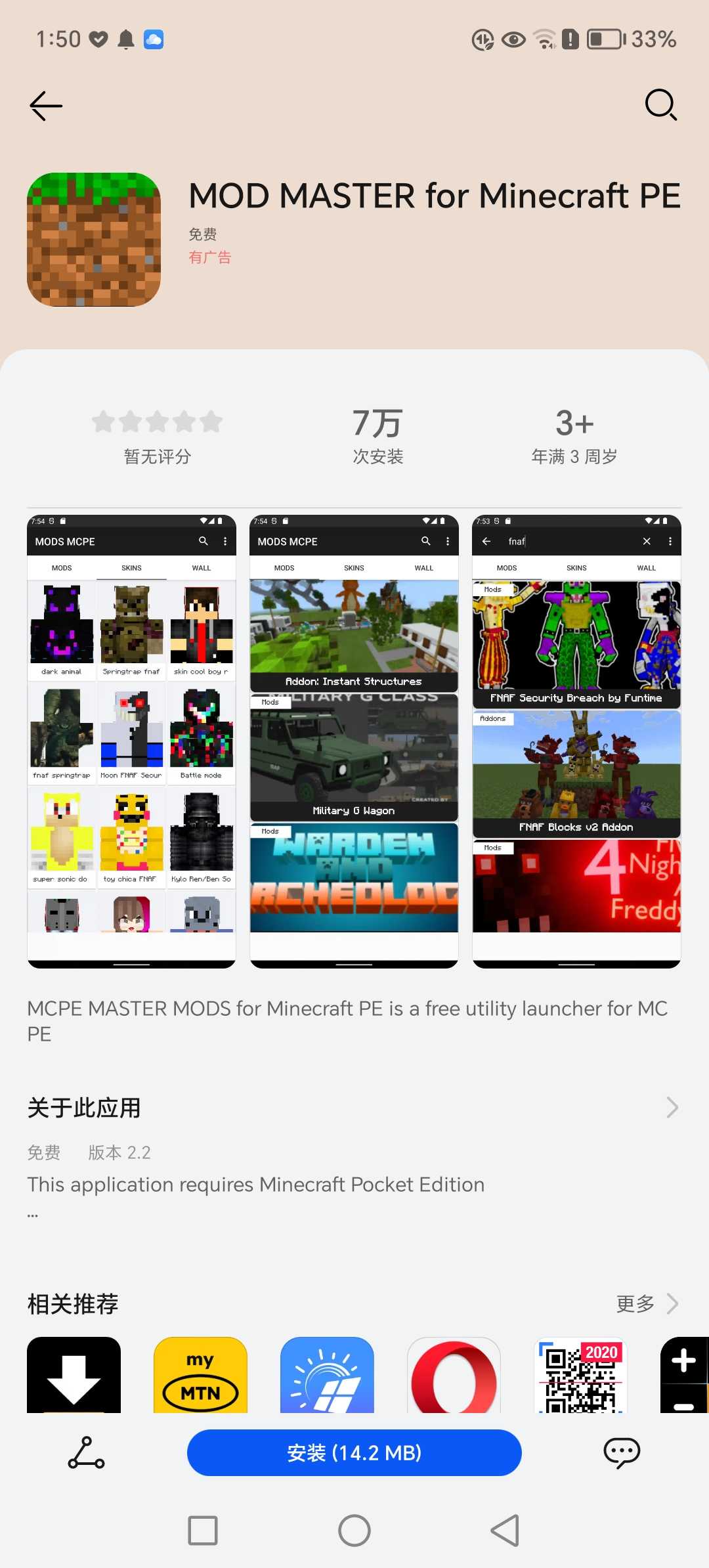This screenshot has width=709, height=1568.
Task: Open the recommended my MTN app
Action: coord(200,1375)
